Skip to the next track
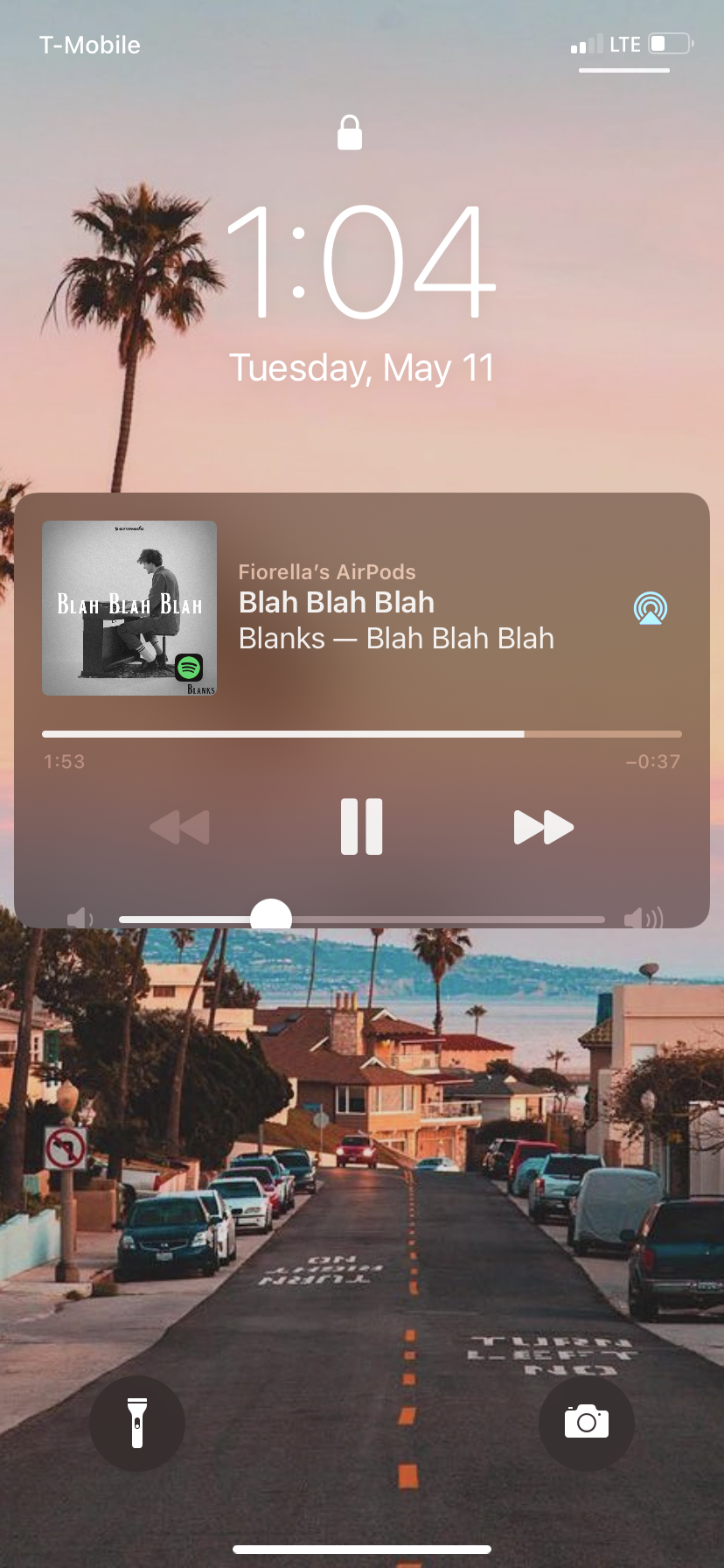 (544, 827)
